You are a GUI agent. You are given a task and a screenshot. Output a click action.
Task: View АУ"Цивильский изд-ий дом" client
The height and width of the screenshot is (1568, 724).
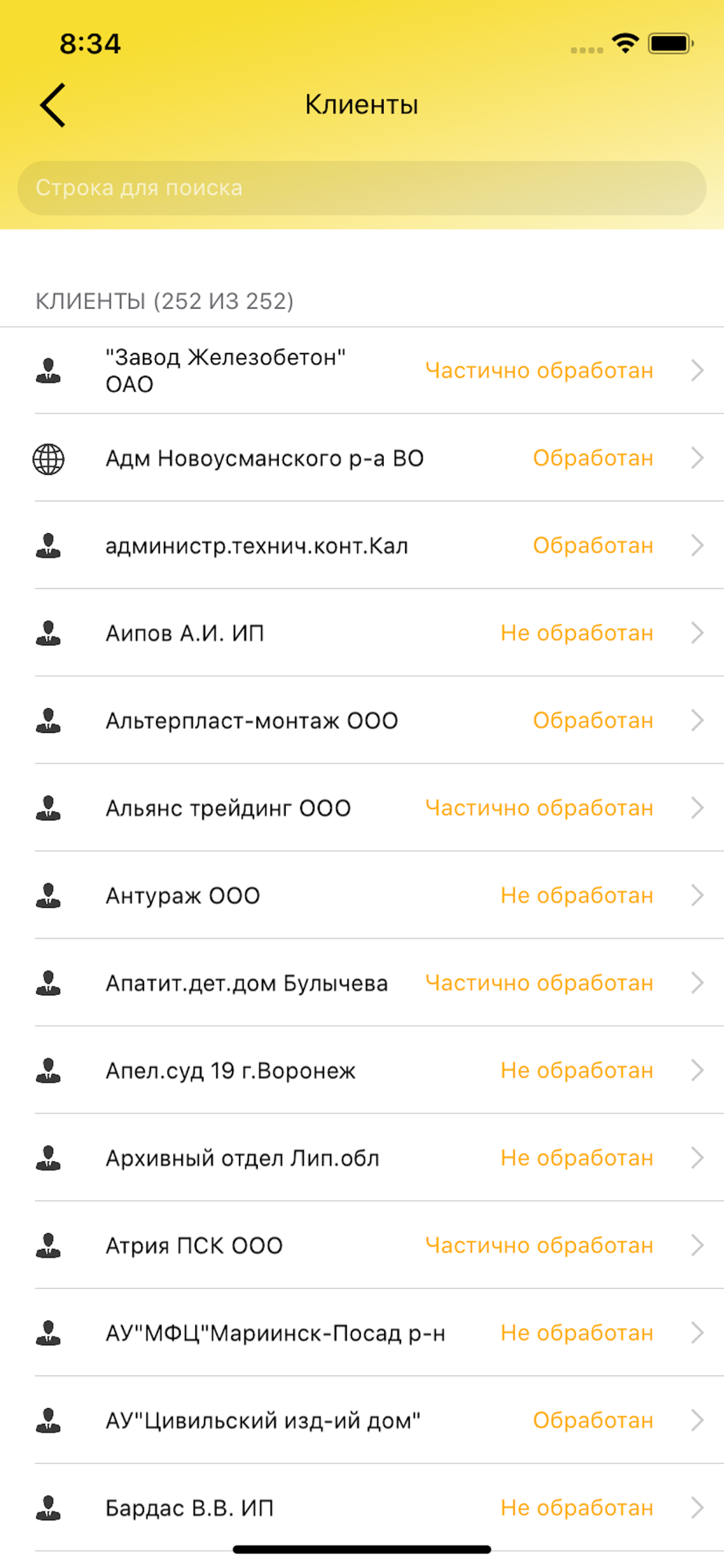(x=362, y=1421)
